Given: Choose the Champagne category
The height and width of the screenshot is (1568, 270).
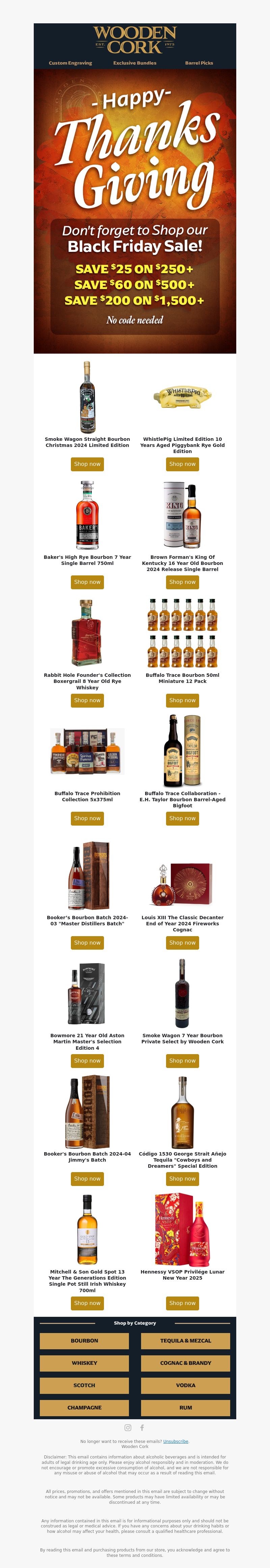Looking at the screenshot, I should 84,1407.
